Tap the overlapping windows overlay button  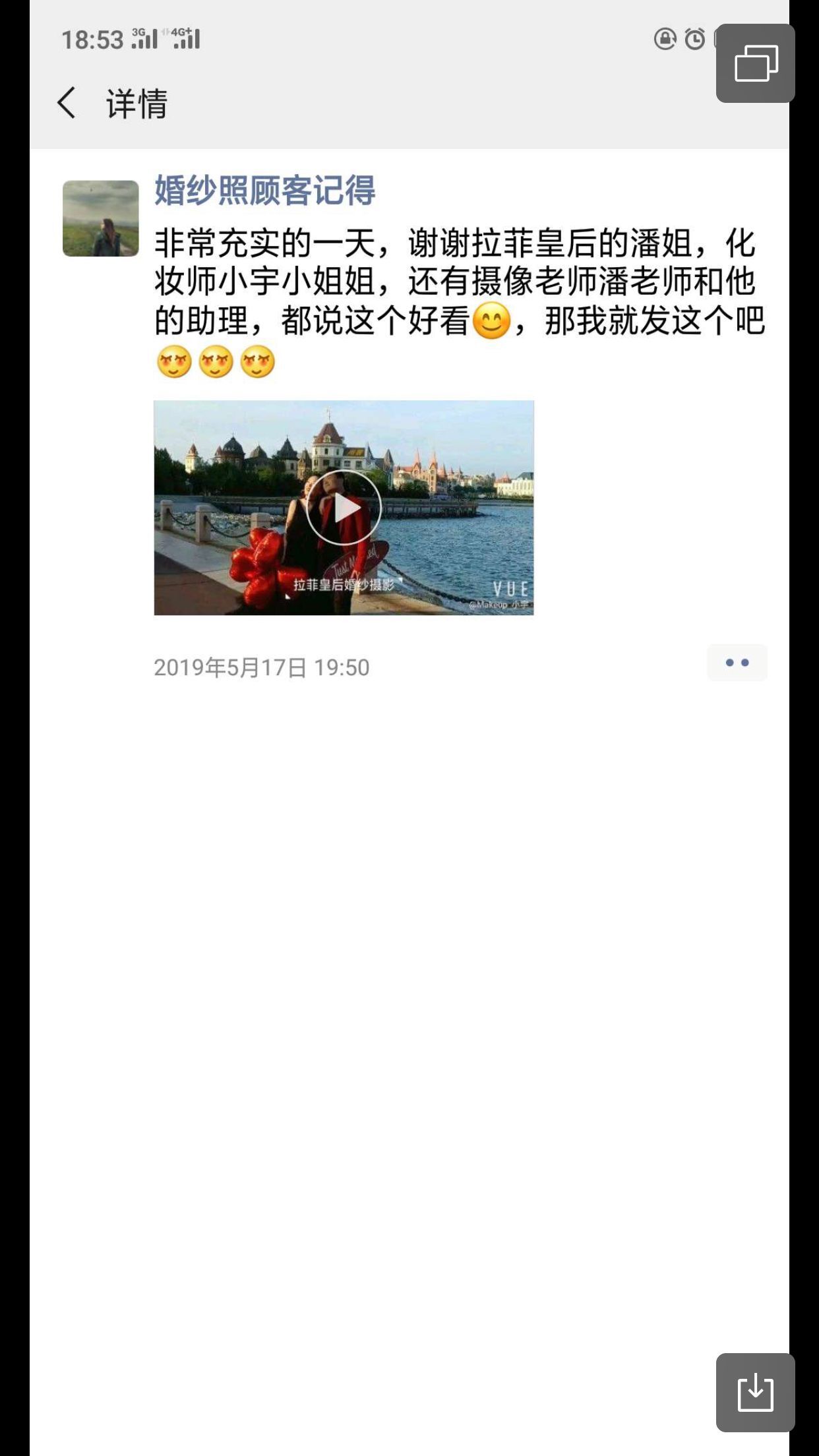(755, 63)
